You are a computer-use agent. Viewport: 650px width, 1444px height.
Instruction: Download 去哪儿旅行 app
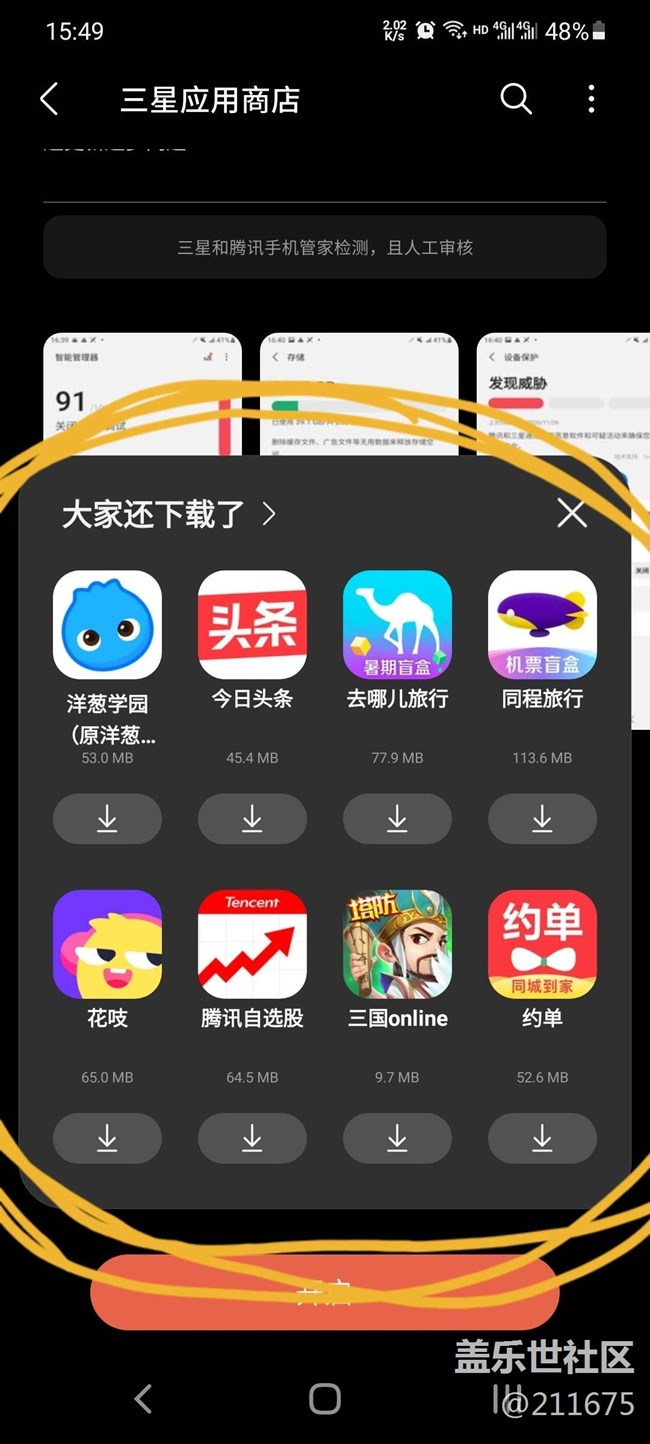point(397,819)
